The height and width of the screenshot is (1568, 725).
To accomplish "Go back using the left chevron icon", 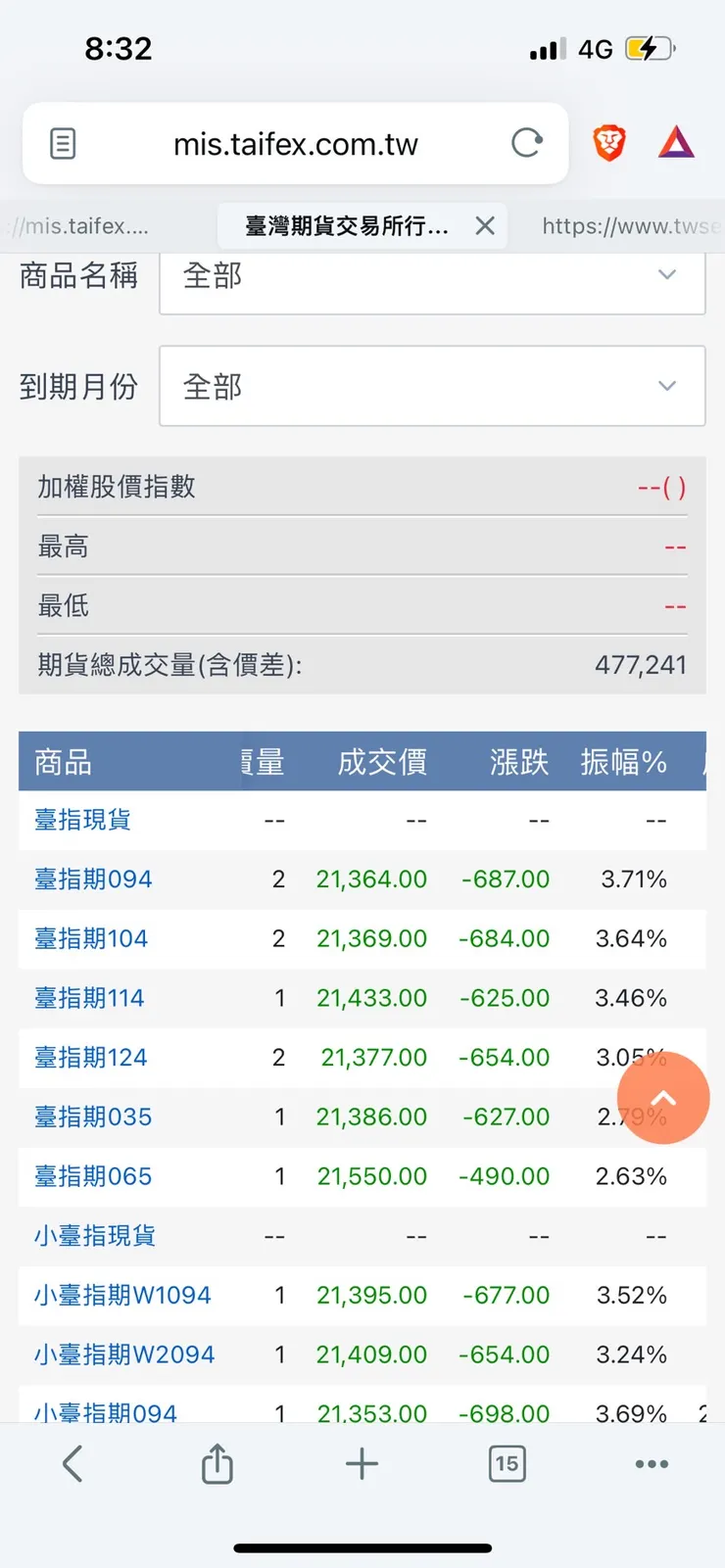I will [72, 1463].
